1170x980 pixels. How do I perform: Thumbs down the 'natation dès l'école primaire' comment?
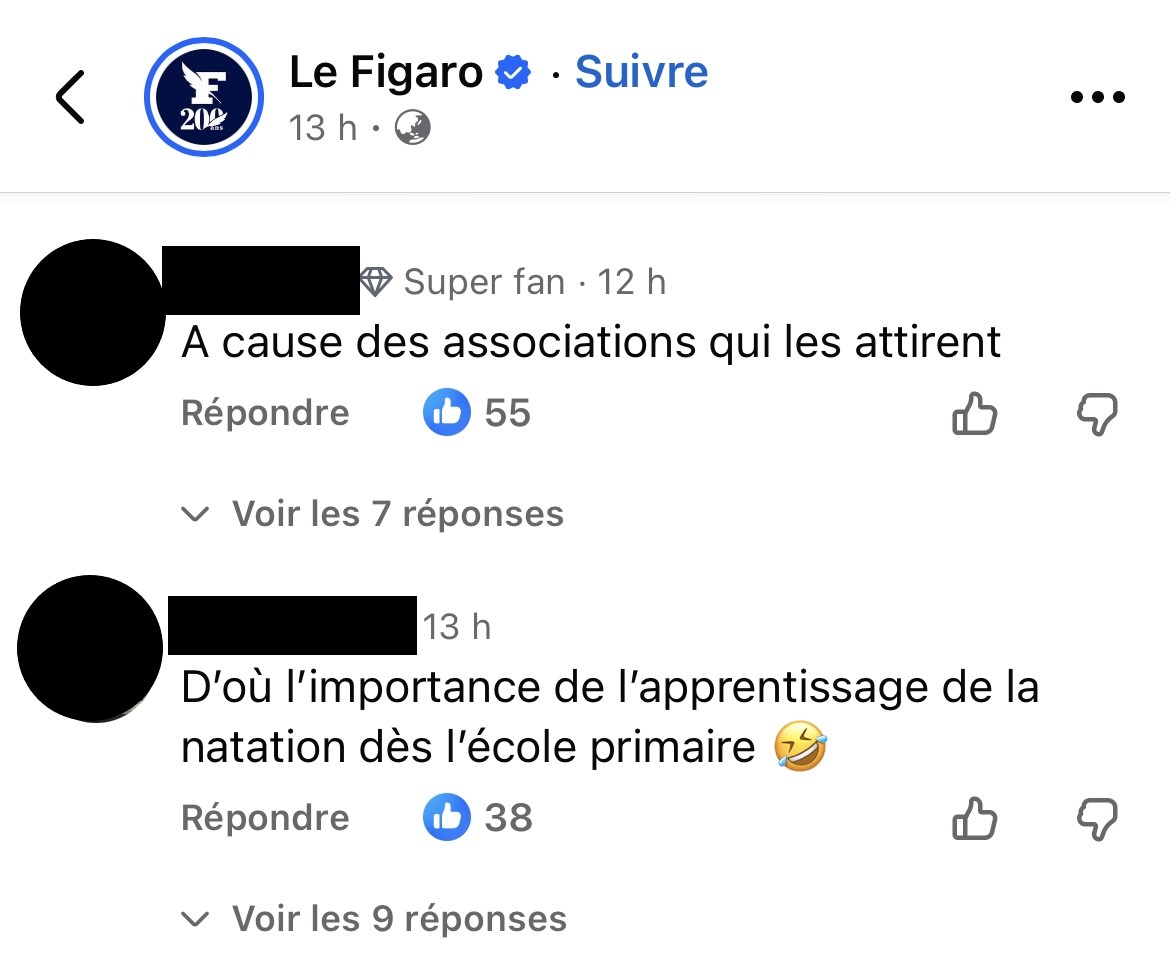[1096, 819]
